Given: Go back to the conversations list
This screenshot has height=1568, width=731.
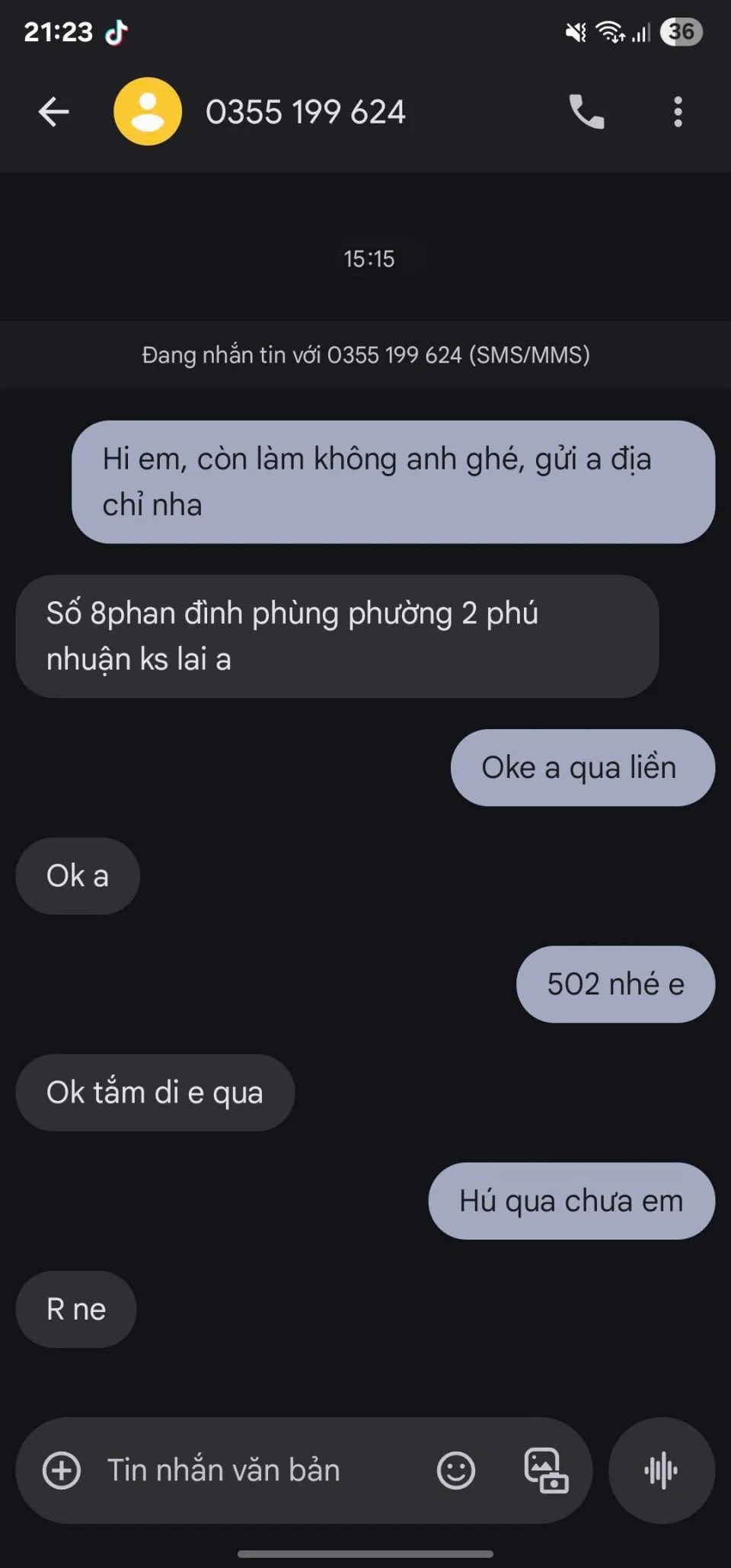Looking at the screenshot, I should pos(53,112).
